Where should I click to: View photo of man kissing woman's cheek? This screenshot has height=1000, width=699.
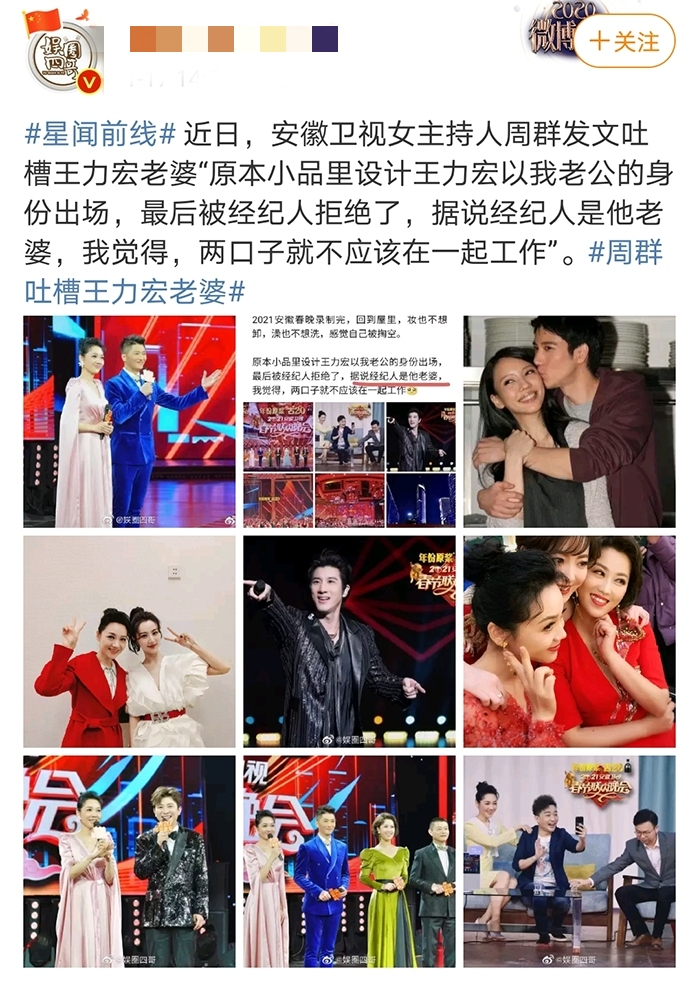(x=569, y=422)
